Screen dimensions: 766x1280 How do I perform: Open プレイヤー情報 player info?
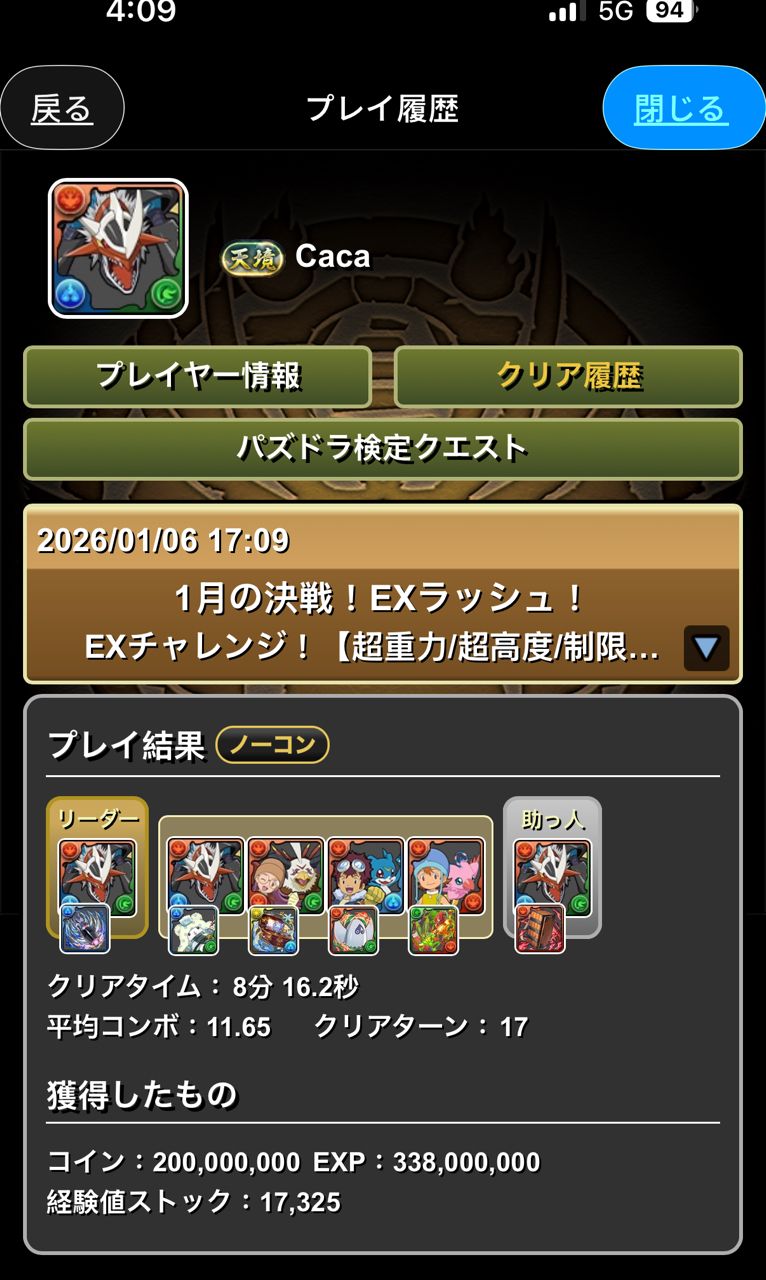[197, 376]
